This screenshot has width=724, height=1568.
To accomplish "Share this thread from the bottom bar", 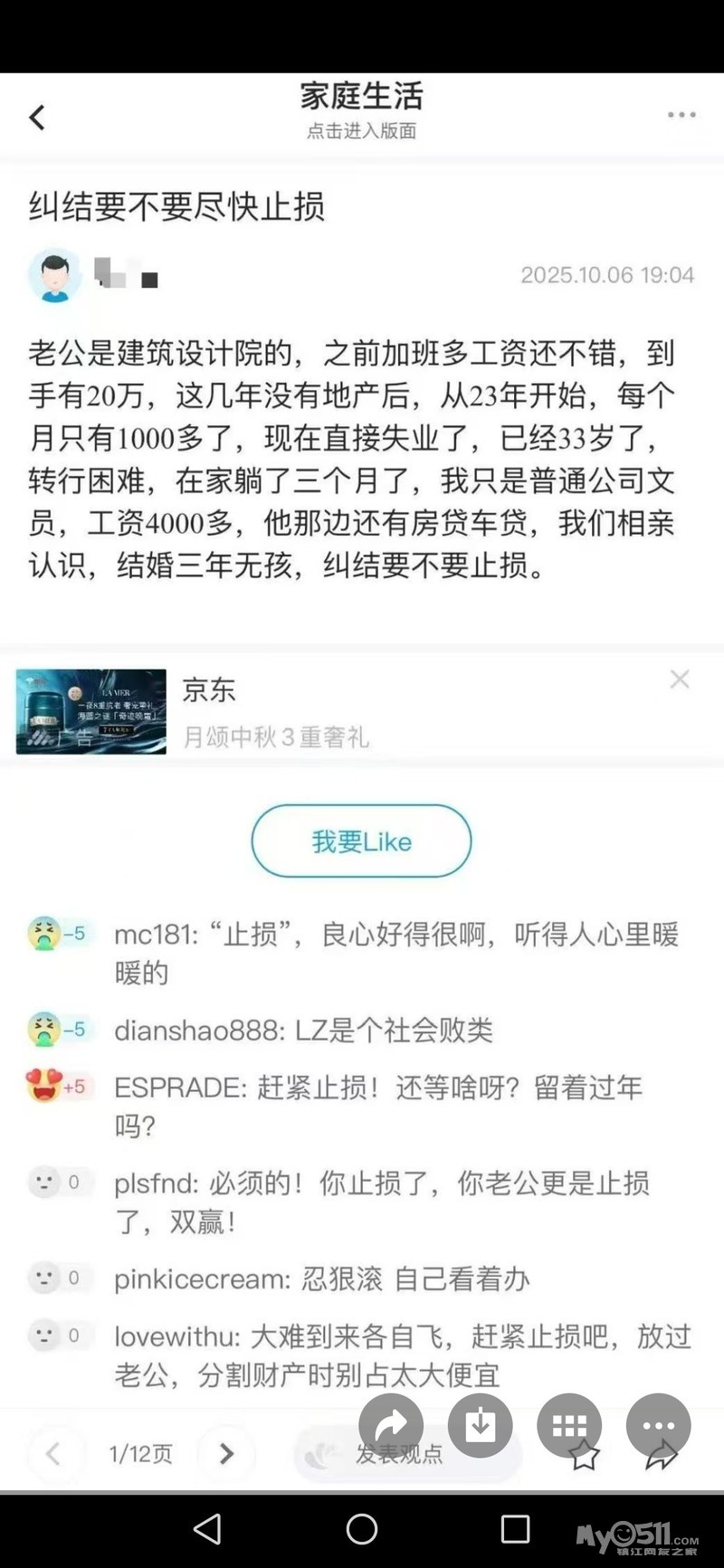I will 662,1459.
